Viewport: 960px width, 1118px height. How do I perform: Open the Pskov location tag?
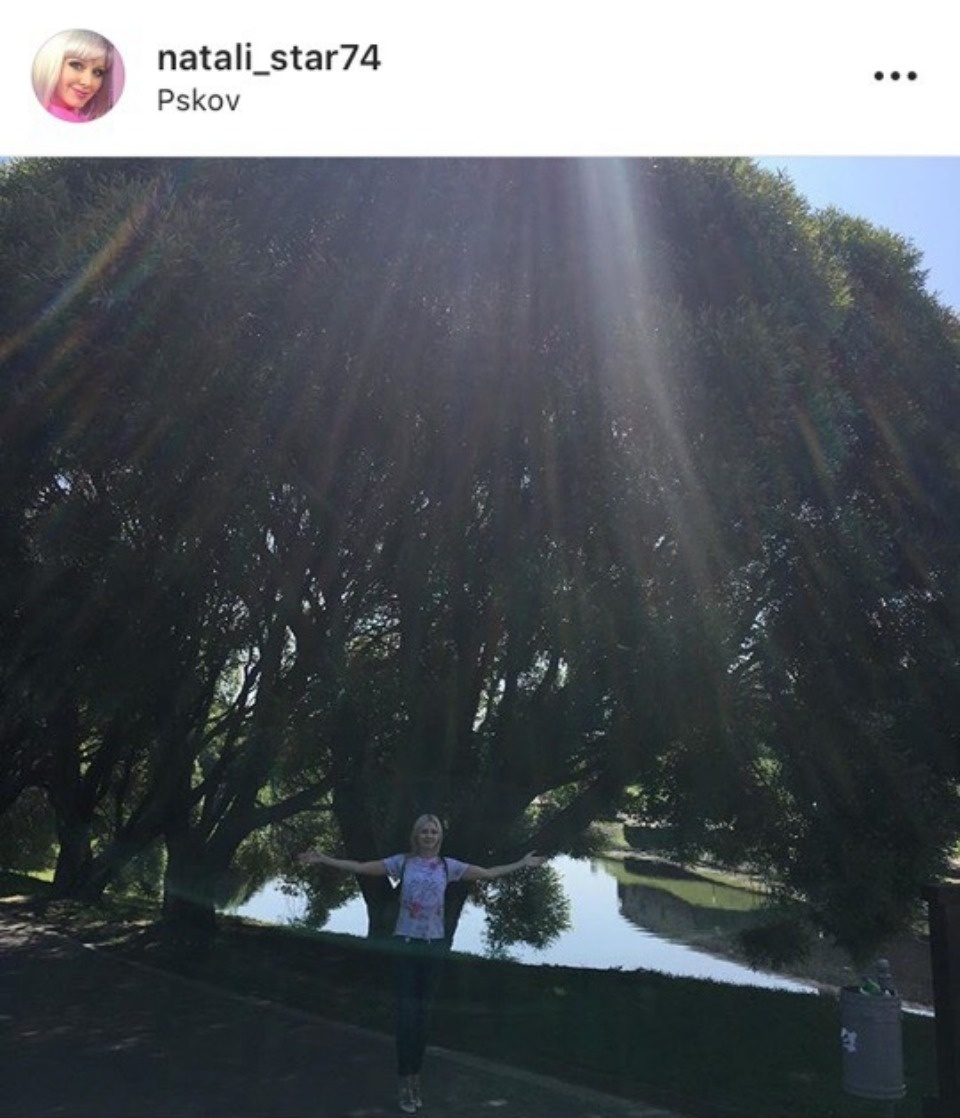tap(198, 101)
